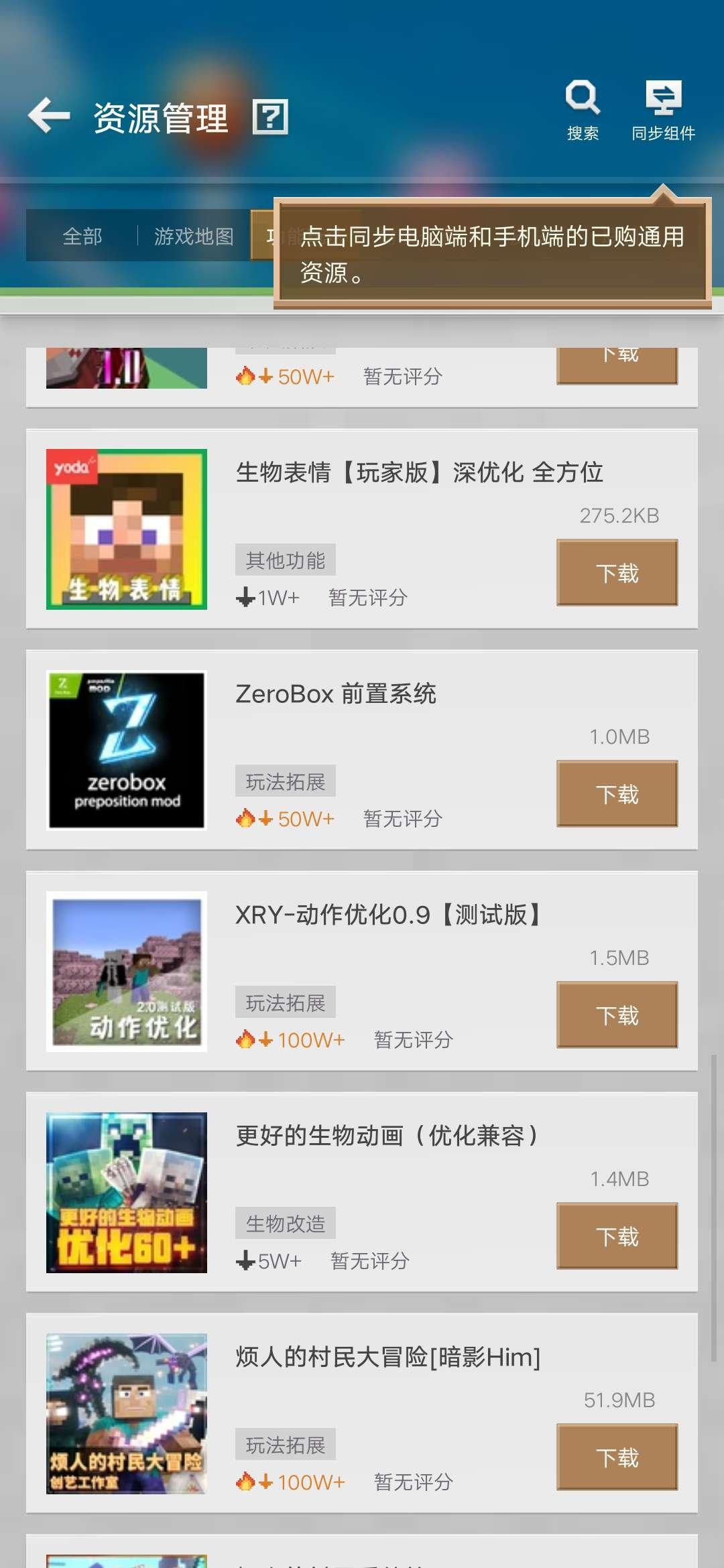Tap the 搜索 magnifier icon
The height and width of the screenshot is (1568, 724).
[x=582, y=99]
